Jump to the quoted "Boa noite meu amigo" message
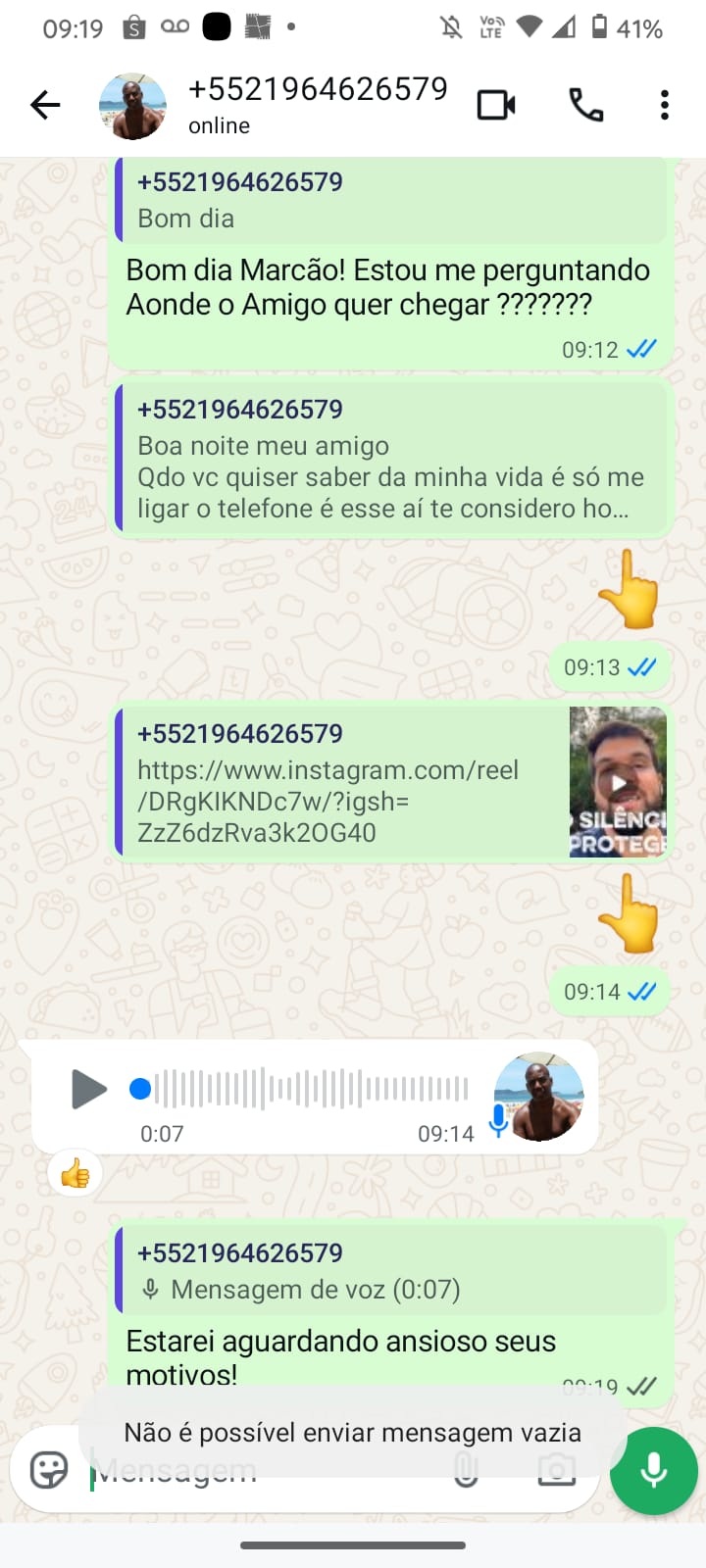This screenshot has height=1568, width=706. tap(392, 459)
